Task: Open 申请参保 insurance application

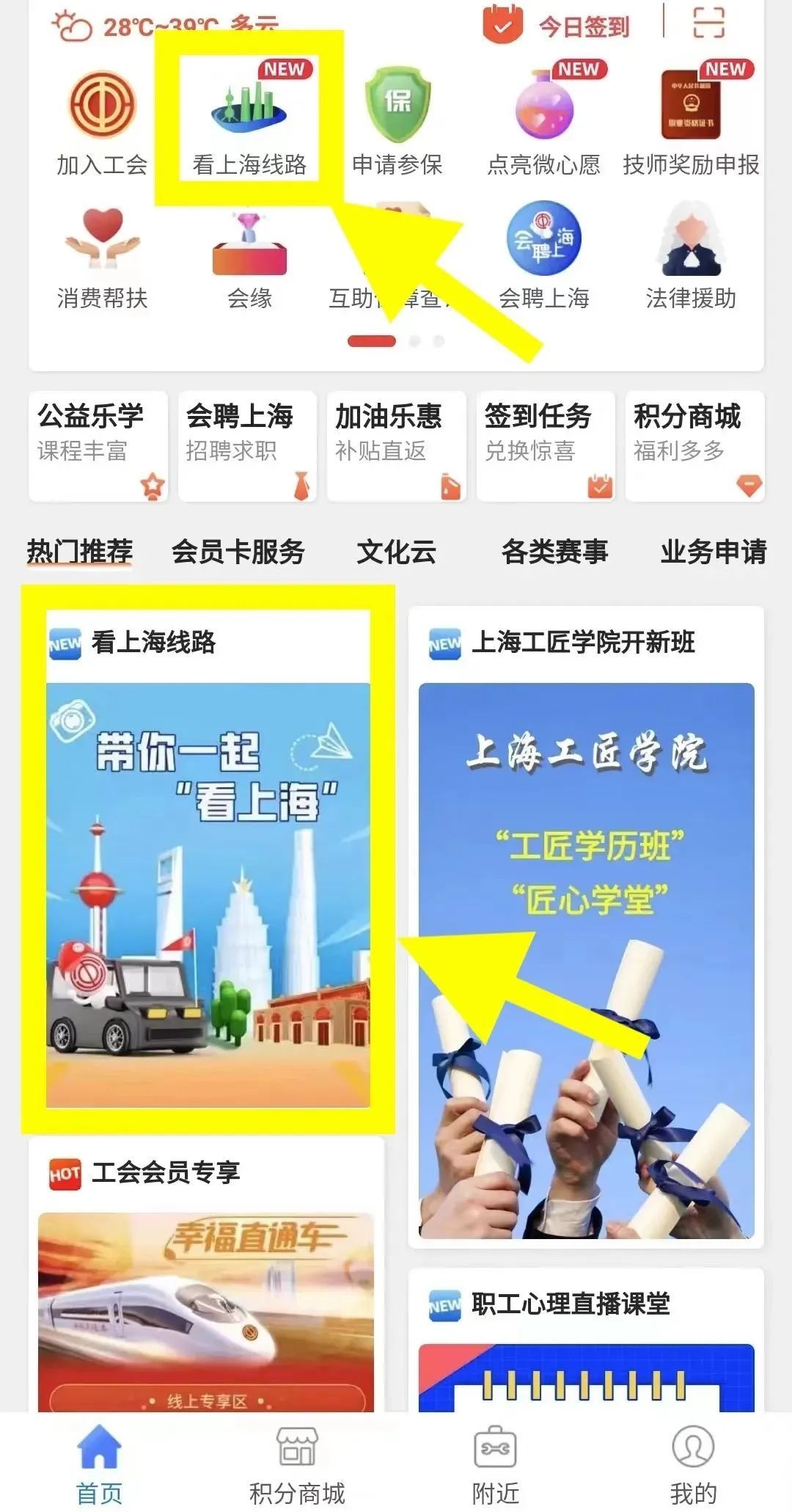Action: coord(397,122)
